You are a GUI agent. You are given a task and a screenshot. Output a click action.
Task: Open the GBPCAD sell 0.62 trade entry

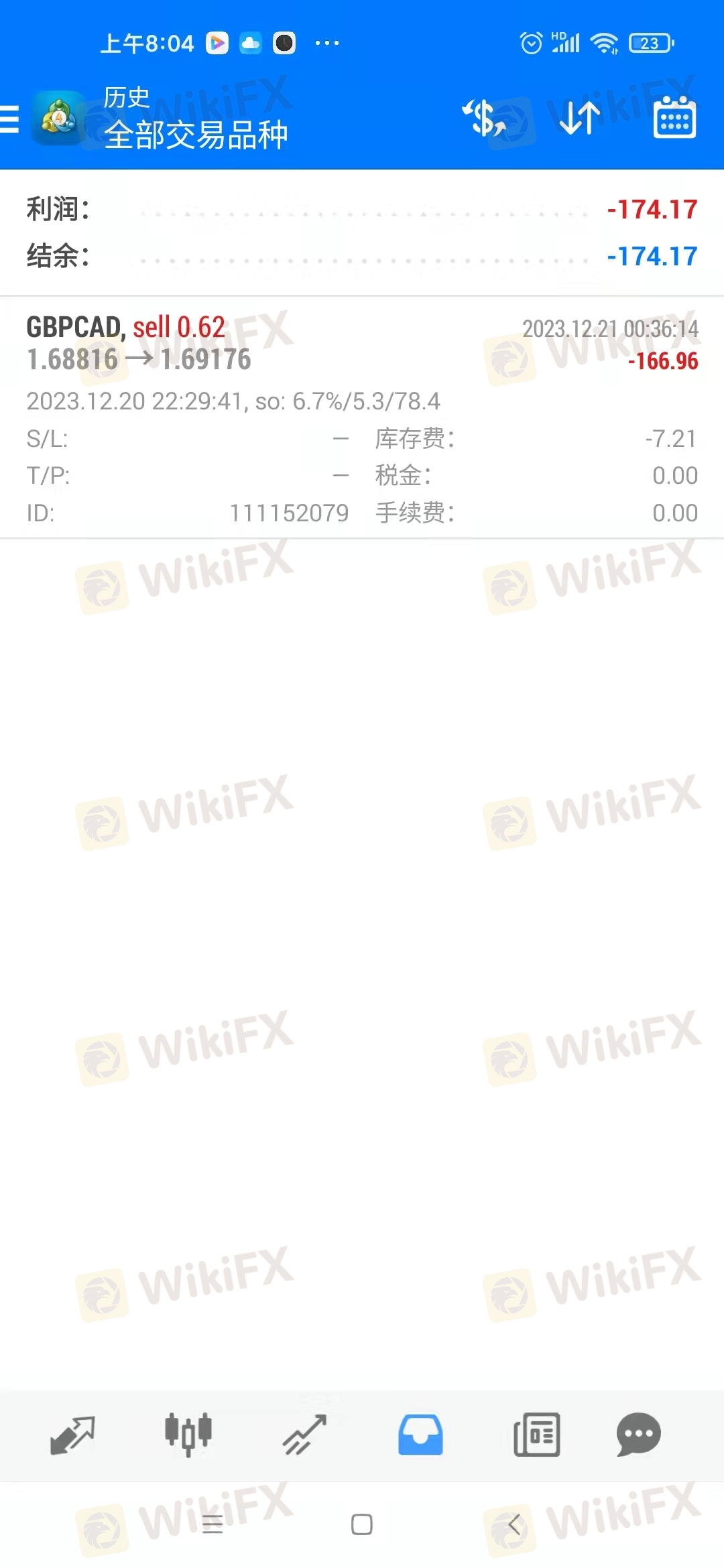click(x=362, y=417)
